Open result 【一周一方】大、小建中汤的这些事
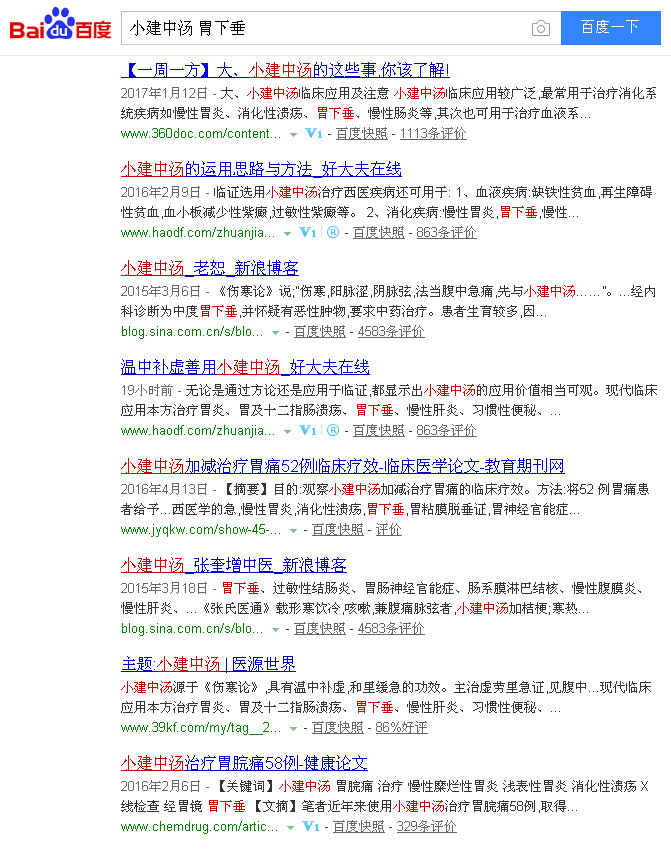 (x=285, y=70)
